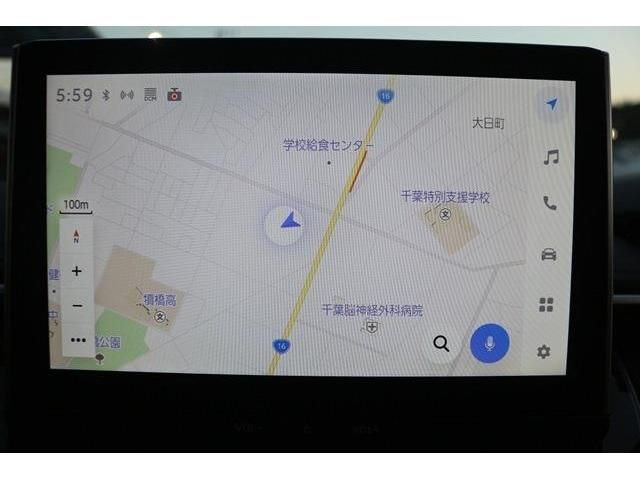
Task: Open more map options menu
Action: point(78,340)
